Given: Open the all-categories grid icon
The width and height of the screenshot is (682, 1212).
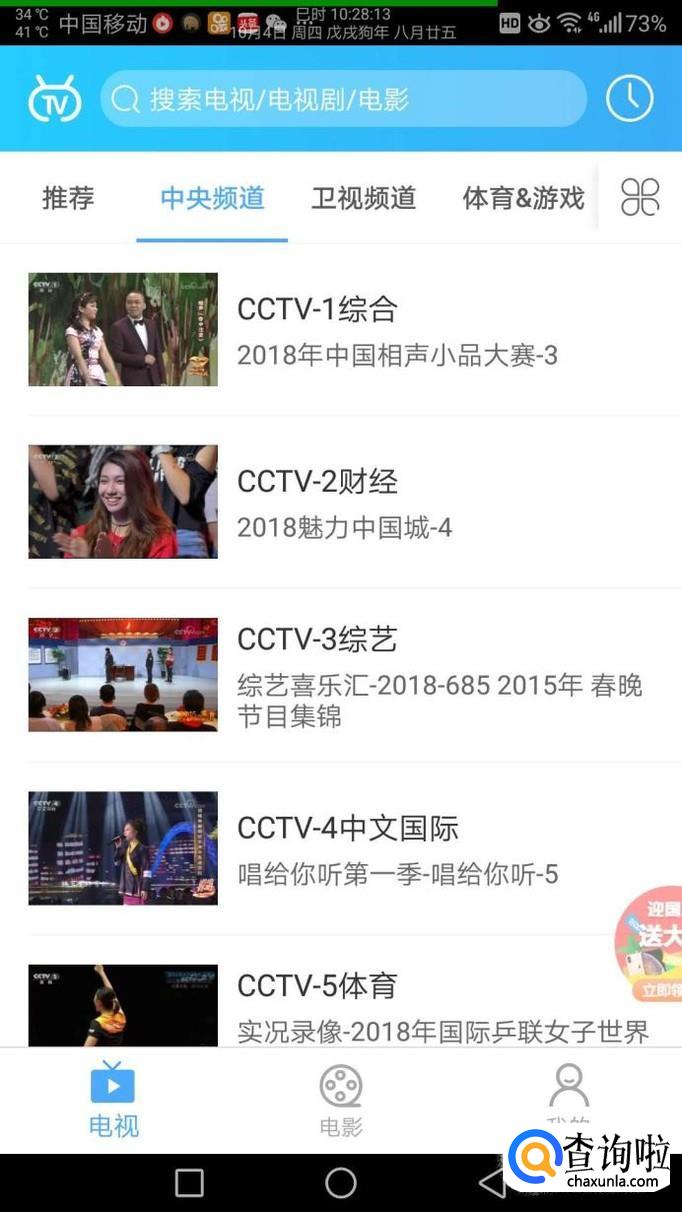Looking at the screenshot, I should 640,198.
